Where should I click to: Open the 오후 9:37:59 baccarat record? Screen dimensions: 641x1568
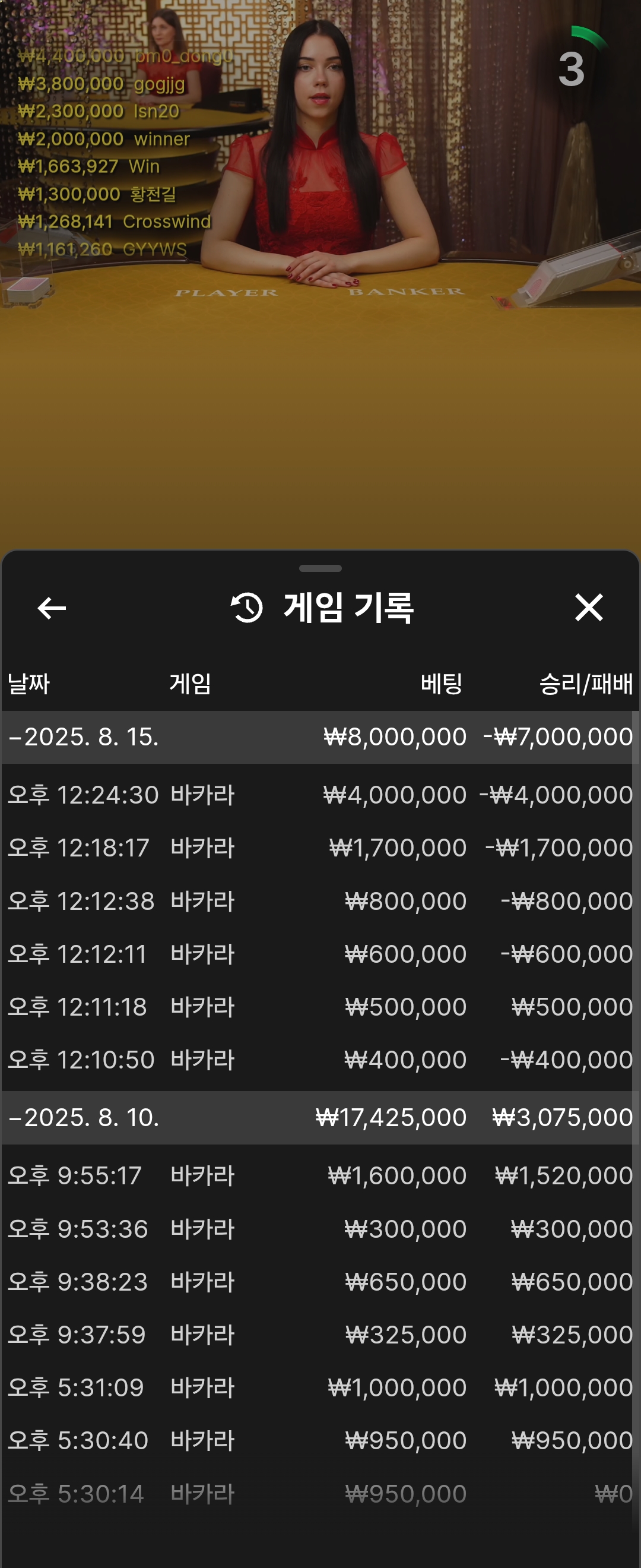319,1335
